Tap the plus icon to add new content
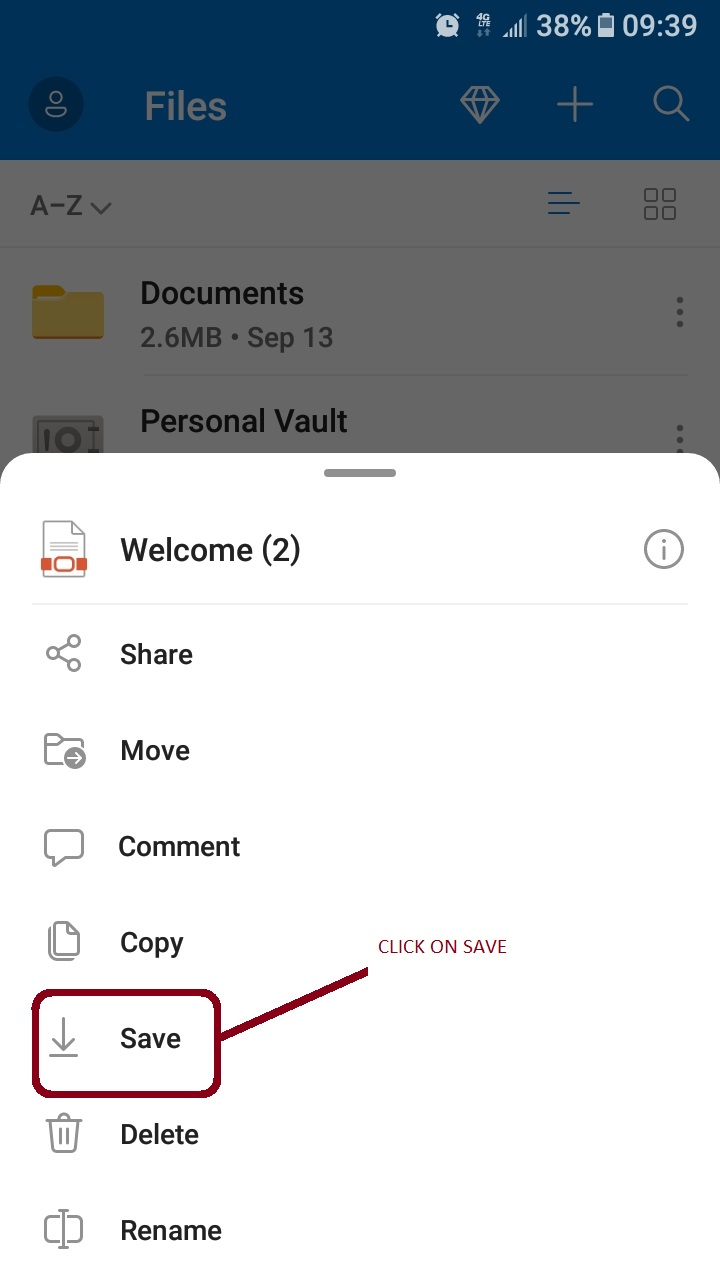Screen dimensions: 720x1280 574,104
